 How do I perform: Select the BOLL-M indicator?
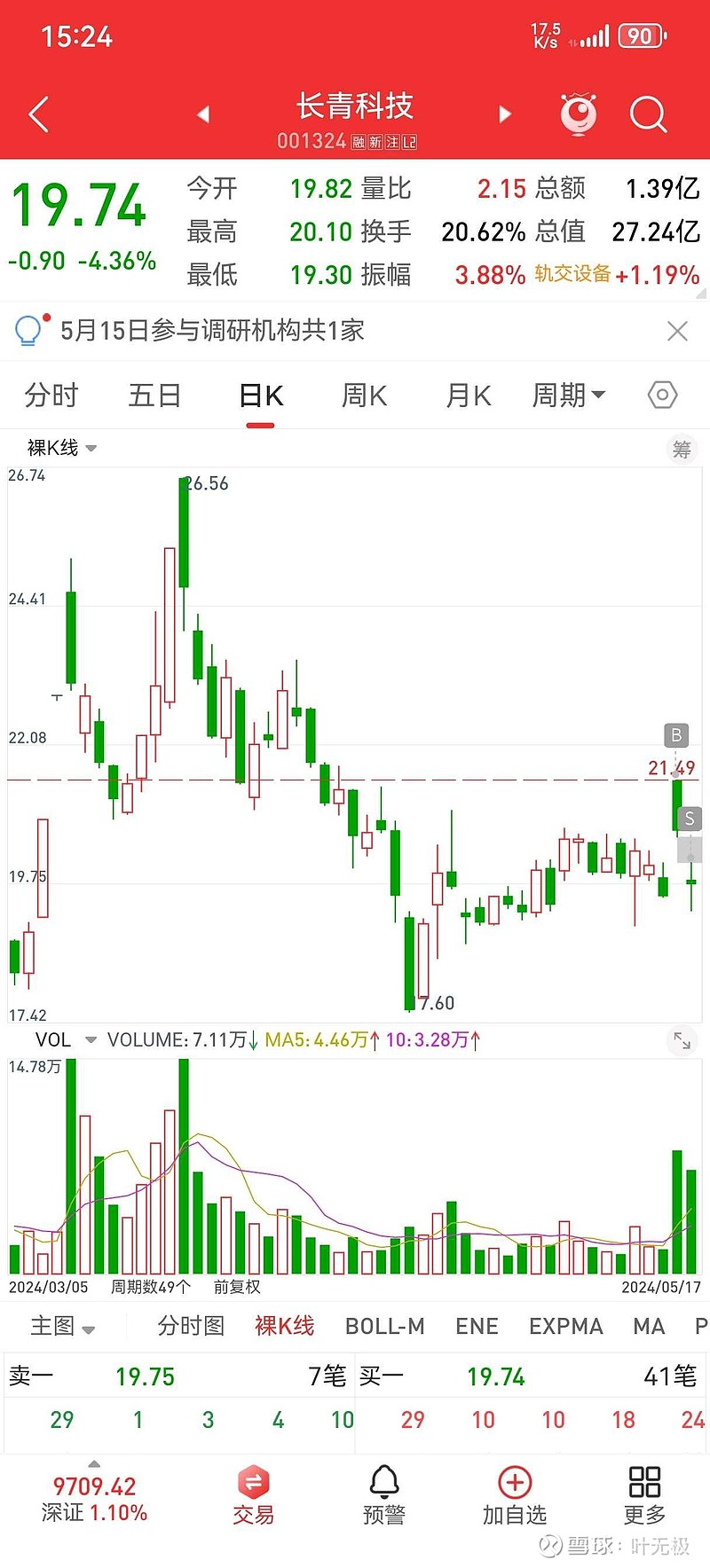click(384, 1326)
